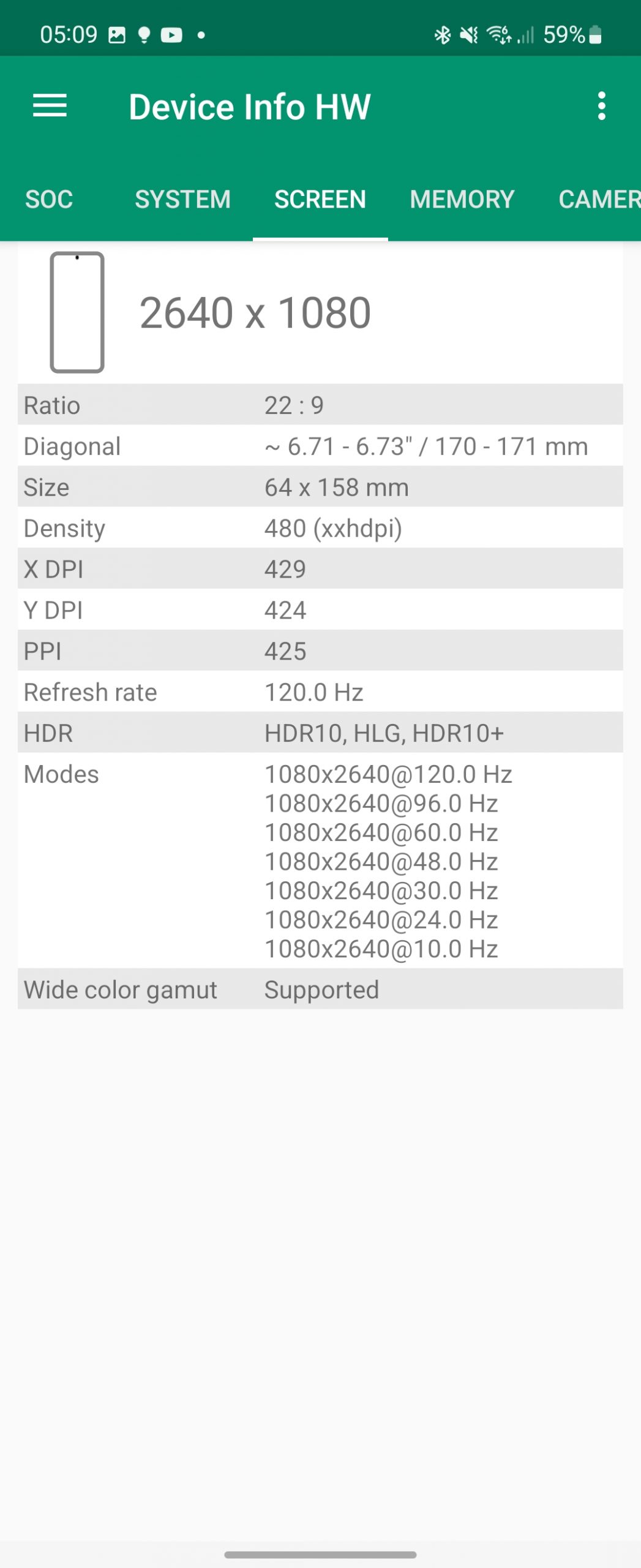Open the navigation drawer menu

tap(50, 106)
